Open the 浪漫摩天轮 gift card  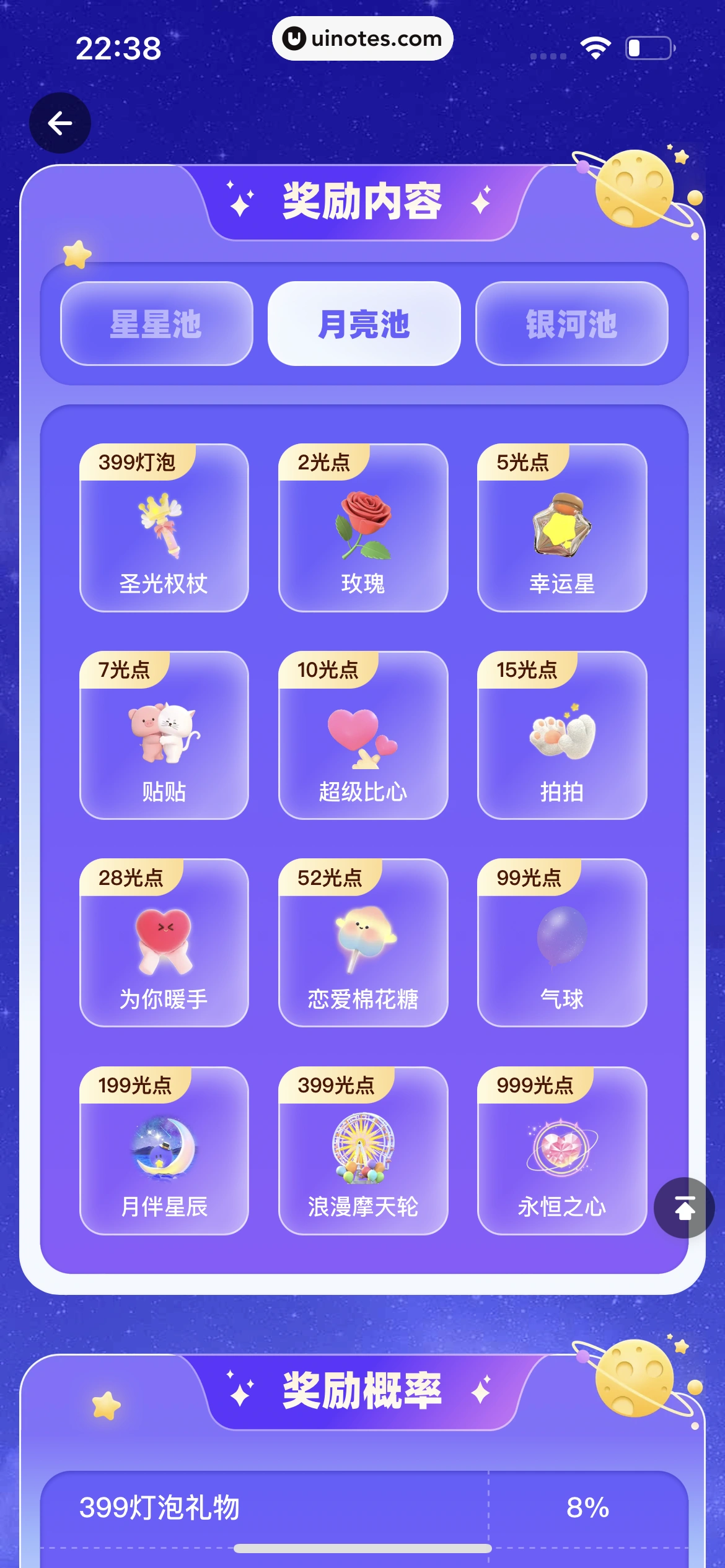point(363,1151)
